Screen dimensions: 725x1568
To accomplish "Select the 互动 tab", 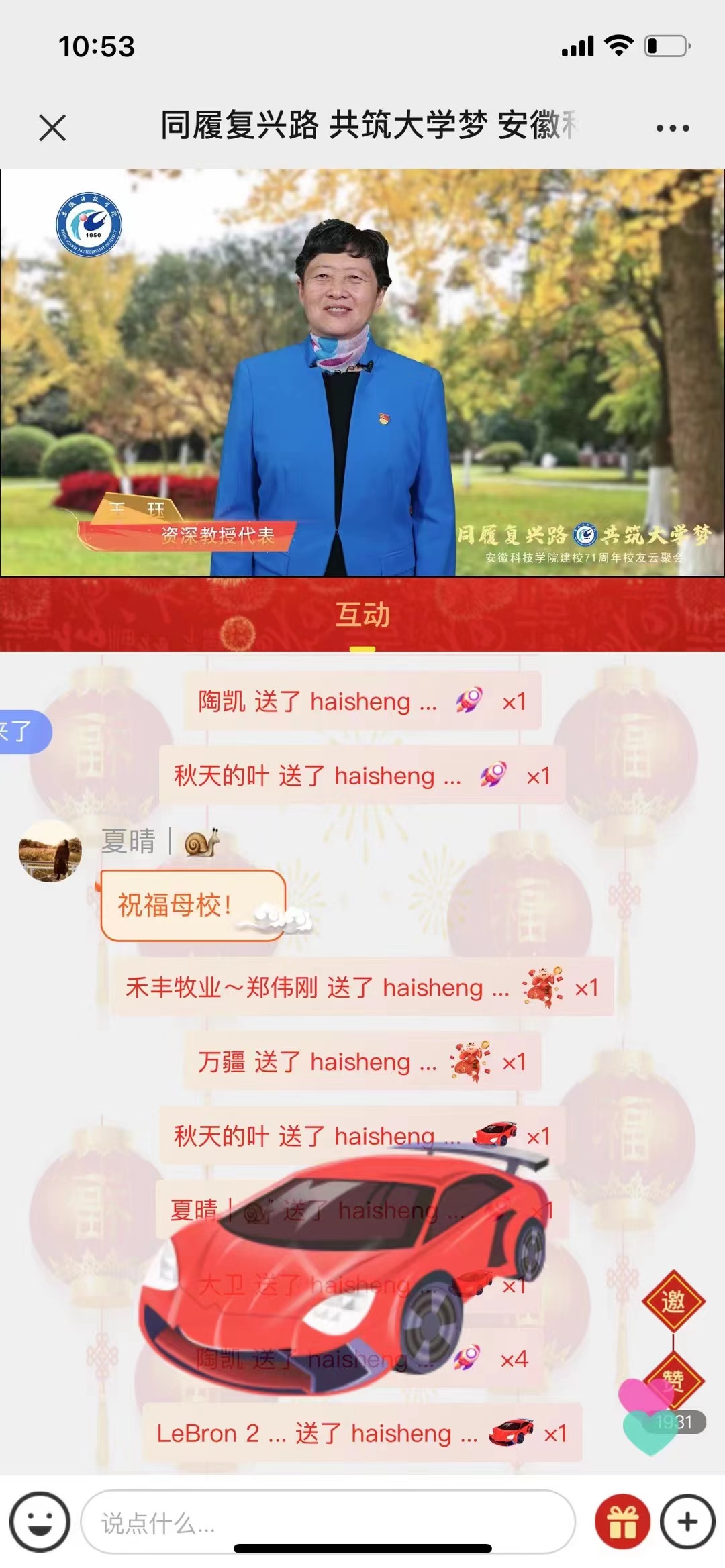I will tap(362, 615).
